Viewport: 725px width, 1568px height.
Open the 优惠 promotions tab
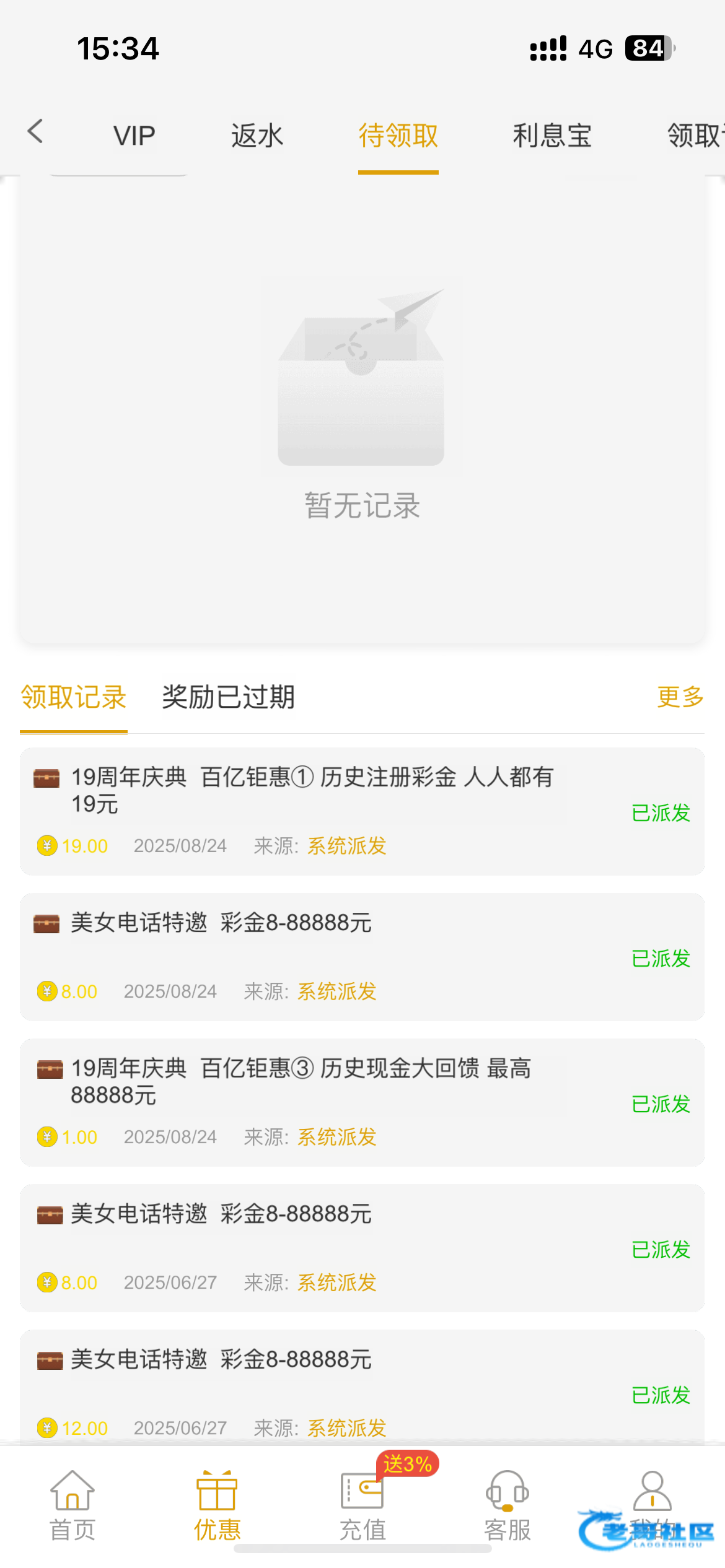(x=217, y=1505)
